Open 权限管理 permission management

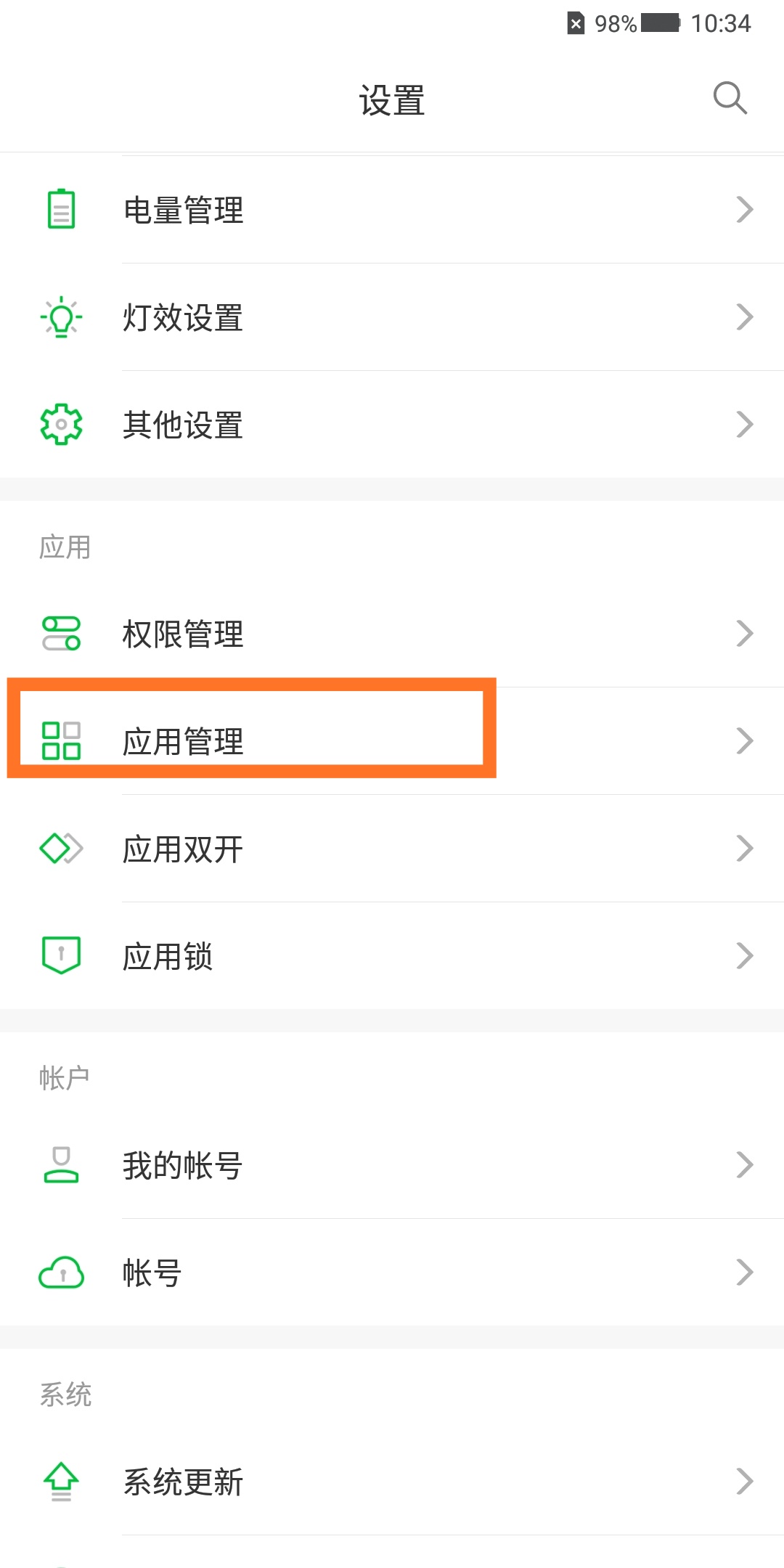point(392,634)
